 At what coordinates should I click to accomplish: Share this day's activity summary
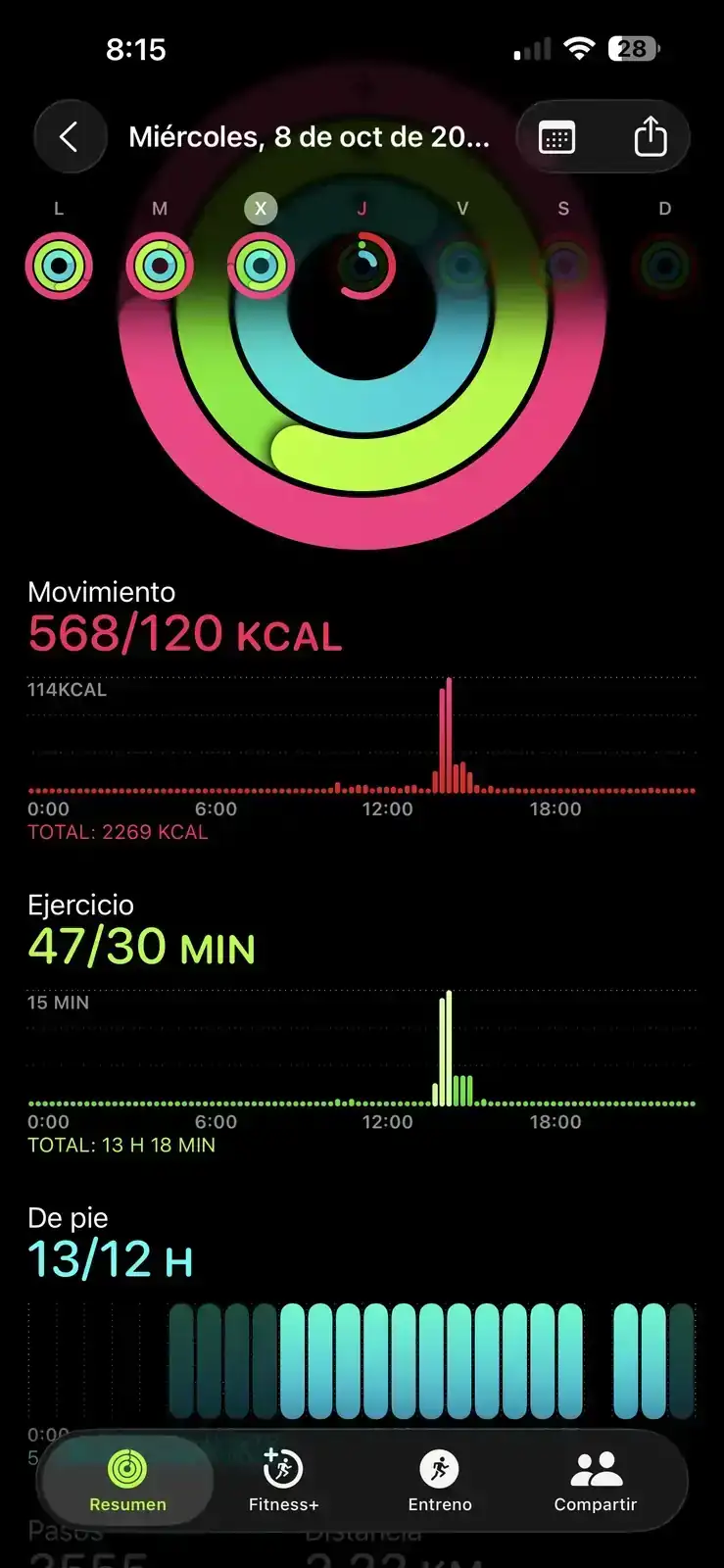tap(650, 137)
